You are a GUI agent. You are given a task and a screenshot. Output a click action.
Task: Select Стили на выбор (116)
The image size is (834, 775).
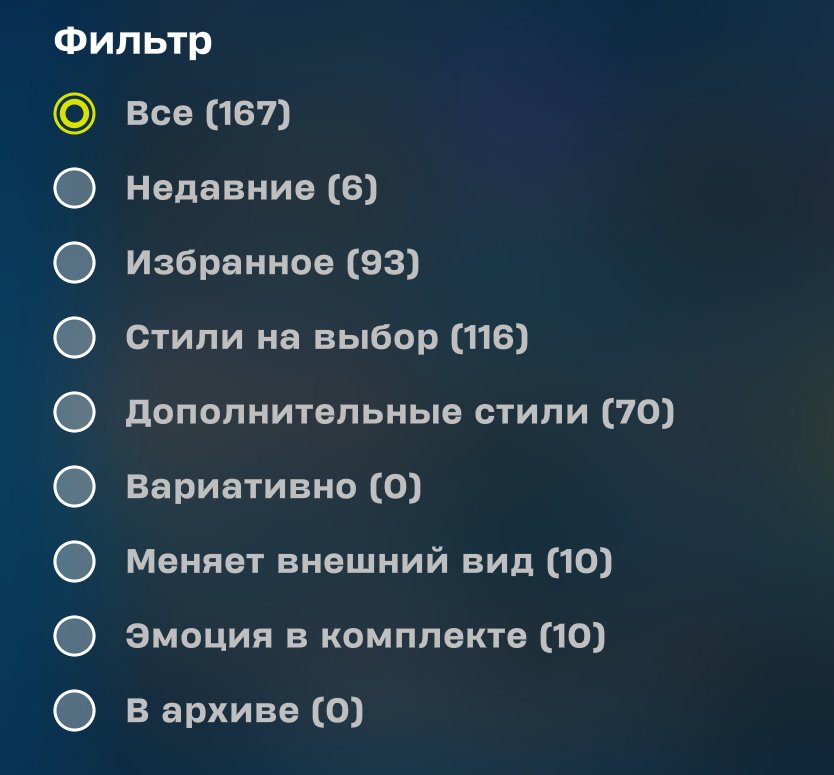click(x=74, y=338)
